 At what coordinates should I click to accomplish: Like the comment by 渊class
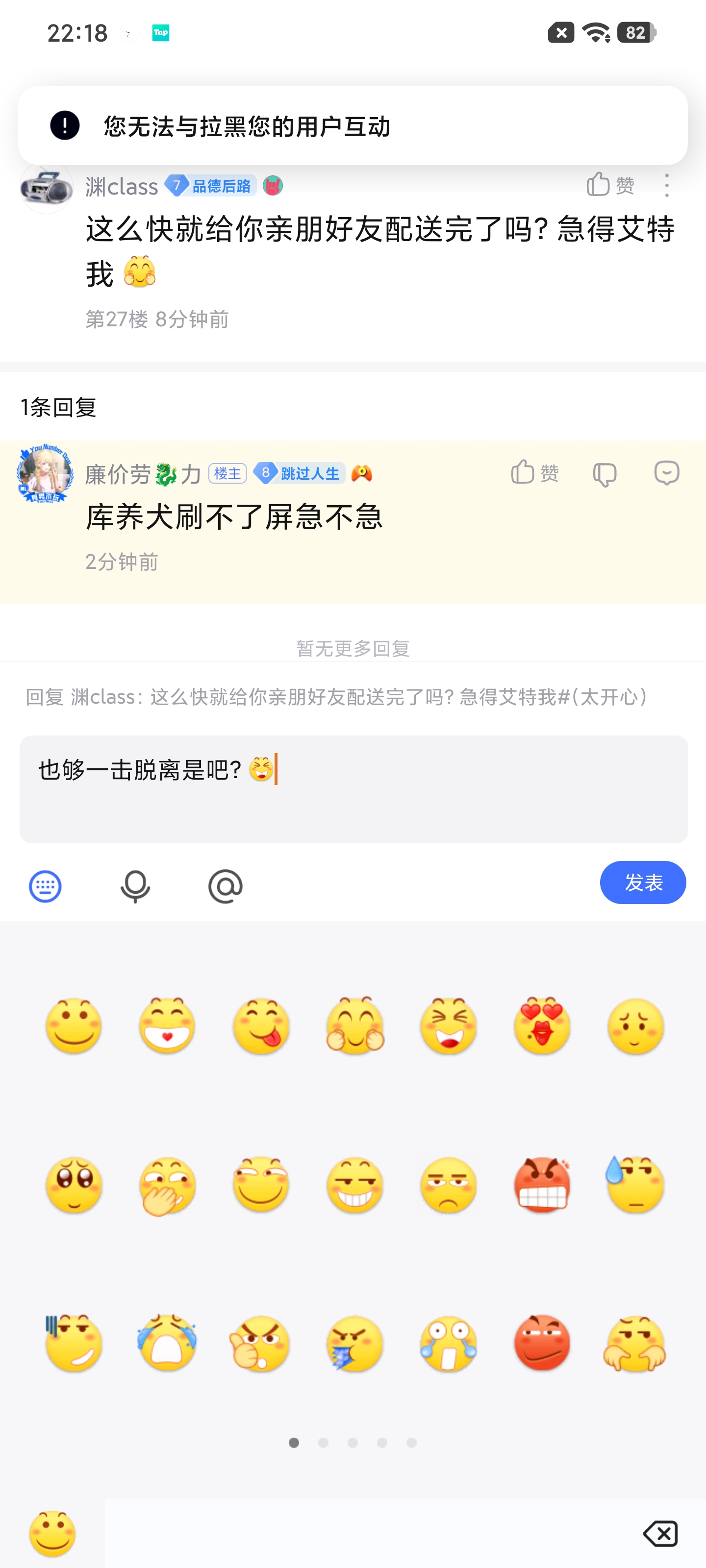coord(610,184)
